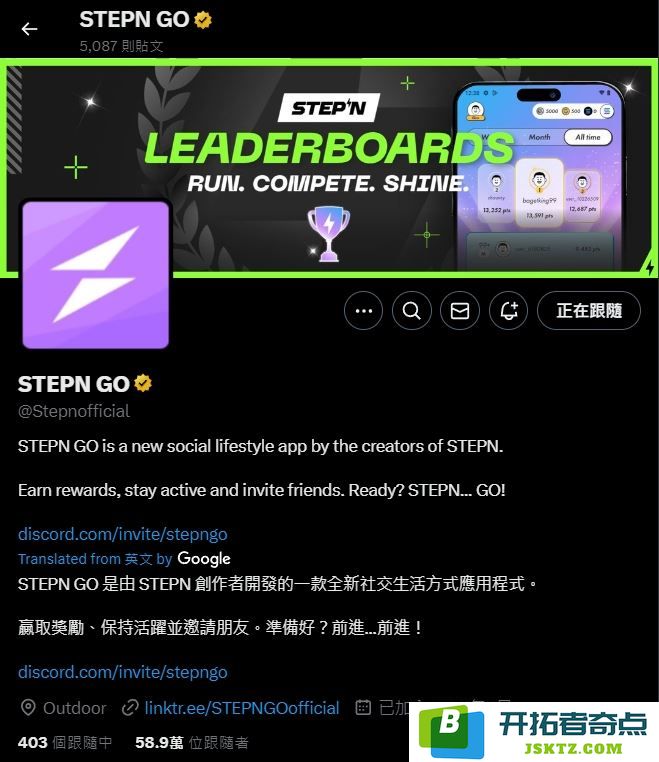Open STEPN GO's purple profile picture
The height and width of the screenshot is (762, 659).
click(95, 274)
